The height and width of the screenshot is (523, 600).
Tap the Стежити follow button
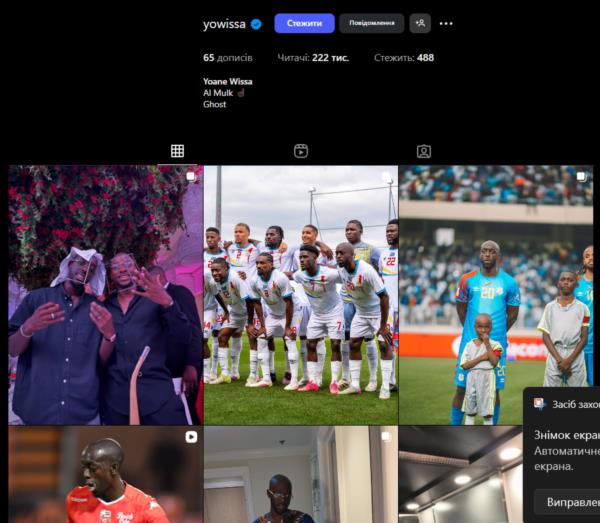pyautogui.click(x=304, y=23)
